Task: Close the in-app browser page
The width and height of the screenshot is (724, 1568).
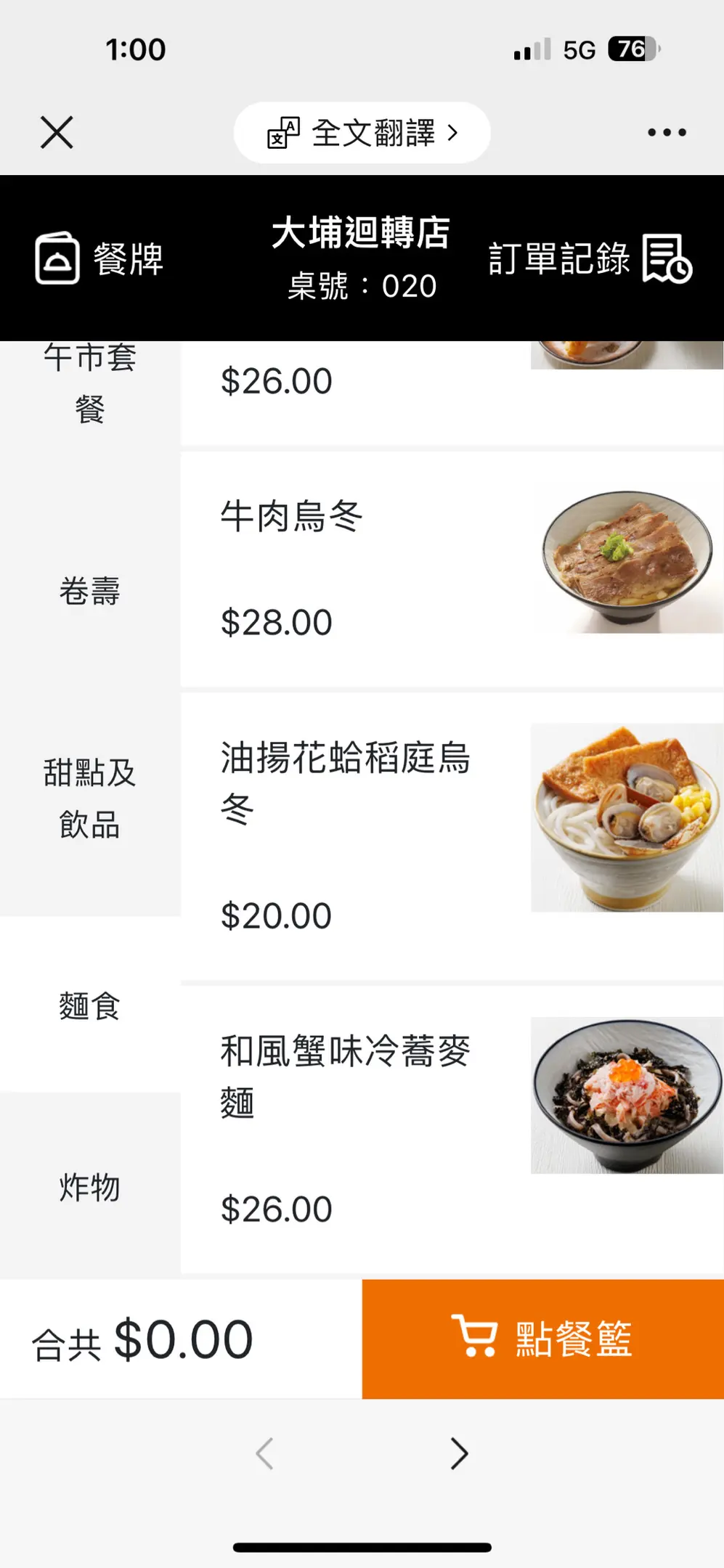Action: (57, 133)
